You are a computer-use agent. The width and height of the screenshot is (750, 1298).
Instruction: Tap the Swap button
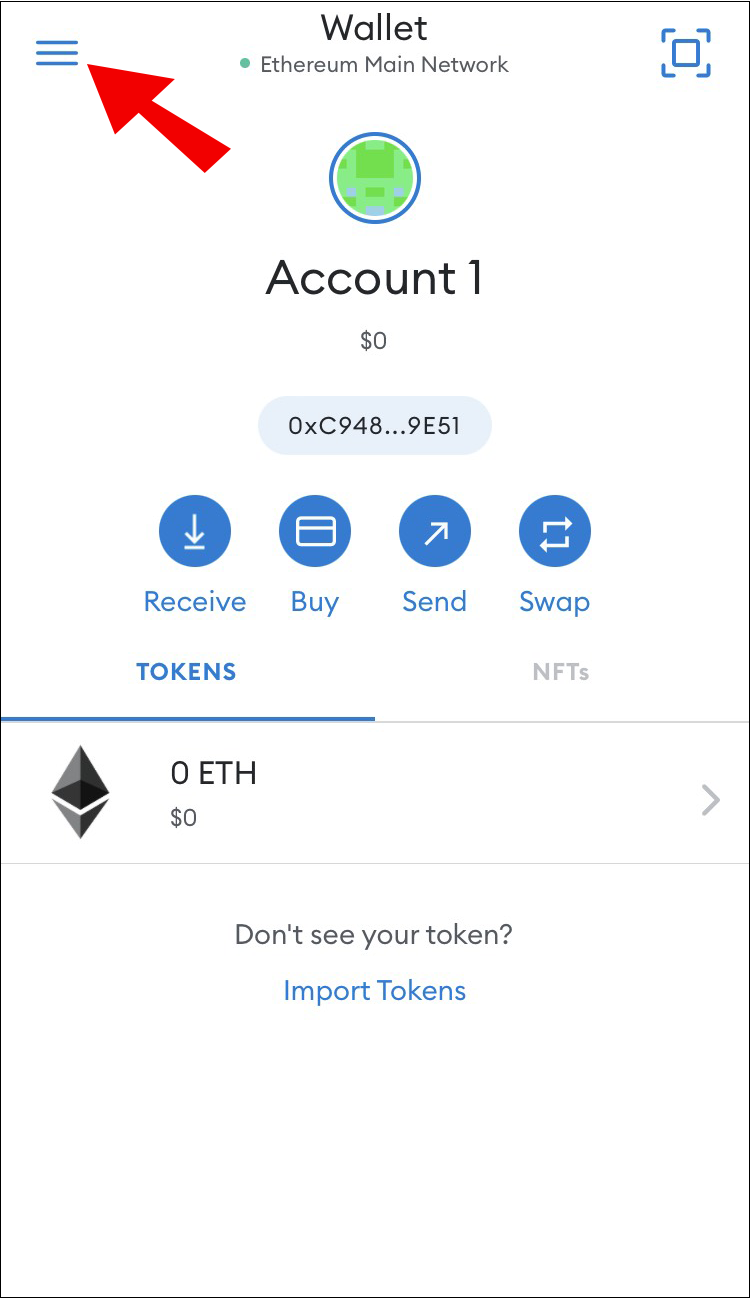(555, 533)
